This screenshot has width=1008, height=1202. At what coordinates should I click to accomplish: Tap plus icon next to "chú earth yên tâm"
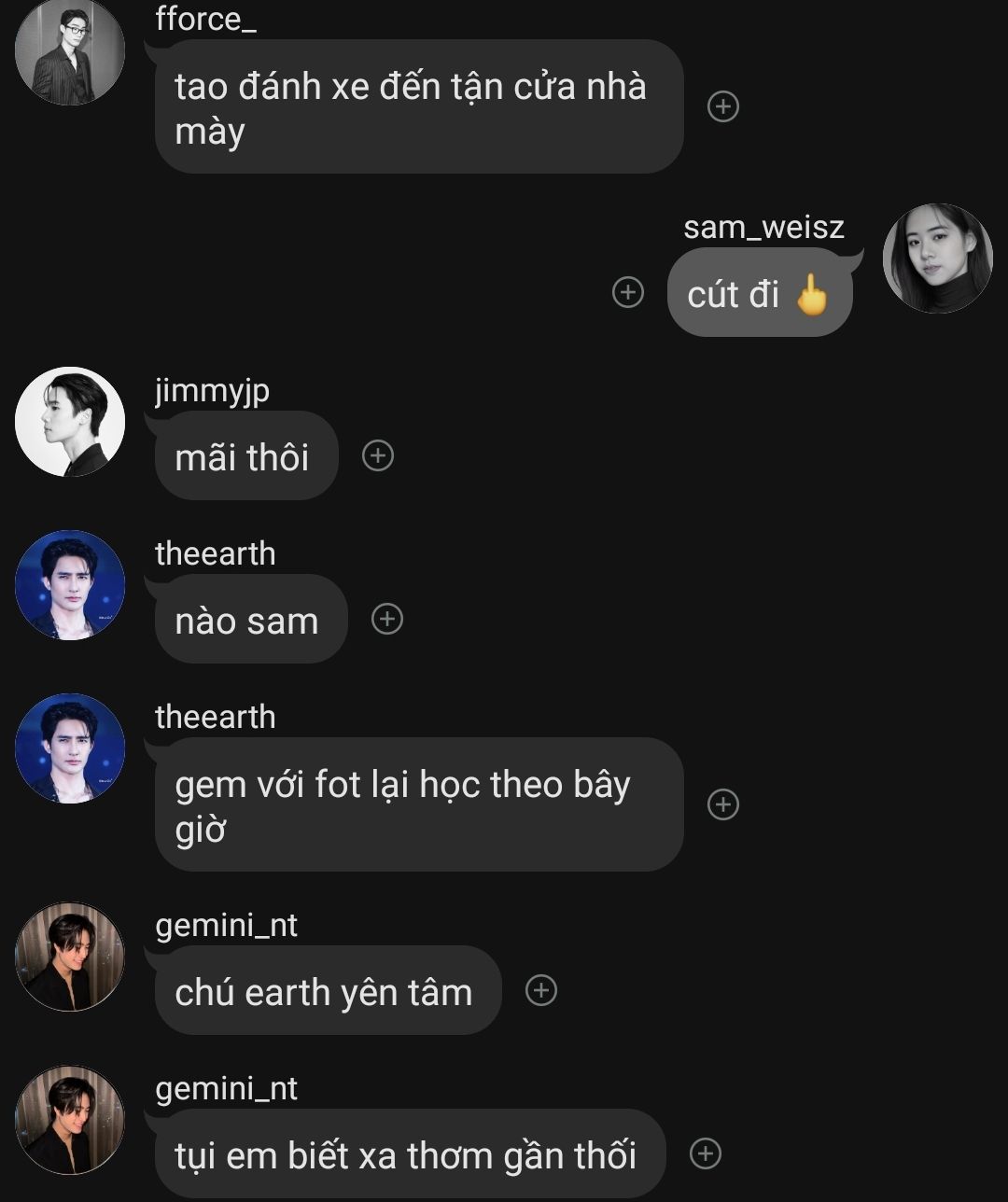(x=541, y=990)
